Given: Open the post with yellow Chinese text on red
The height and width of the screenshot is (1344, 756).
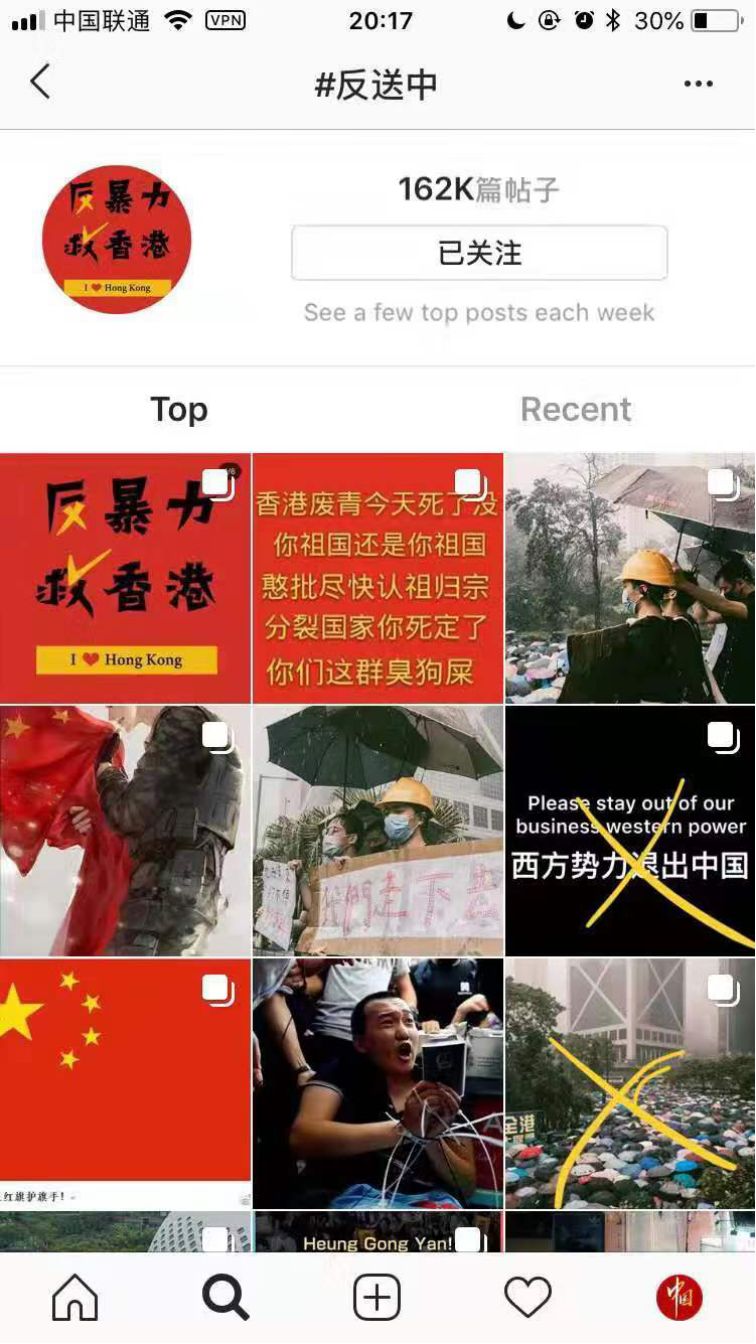Looking at the screenshot, I should [377, 578].
